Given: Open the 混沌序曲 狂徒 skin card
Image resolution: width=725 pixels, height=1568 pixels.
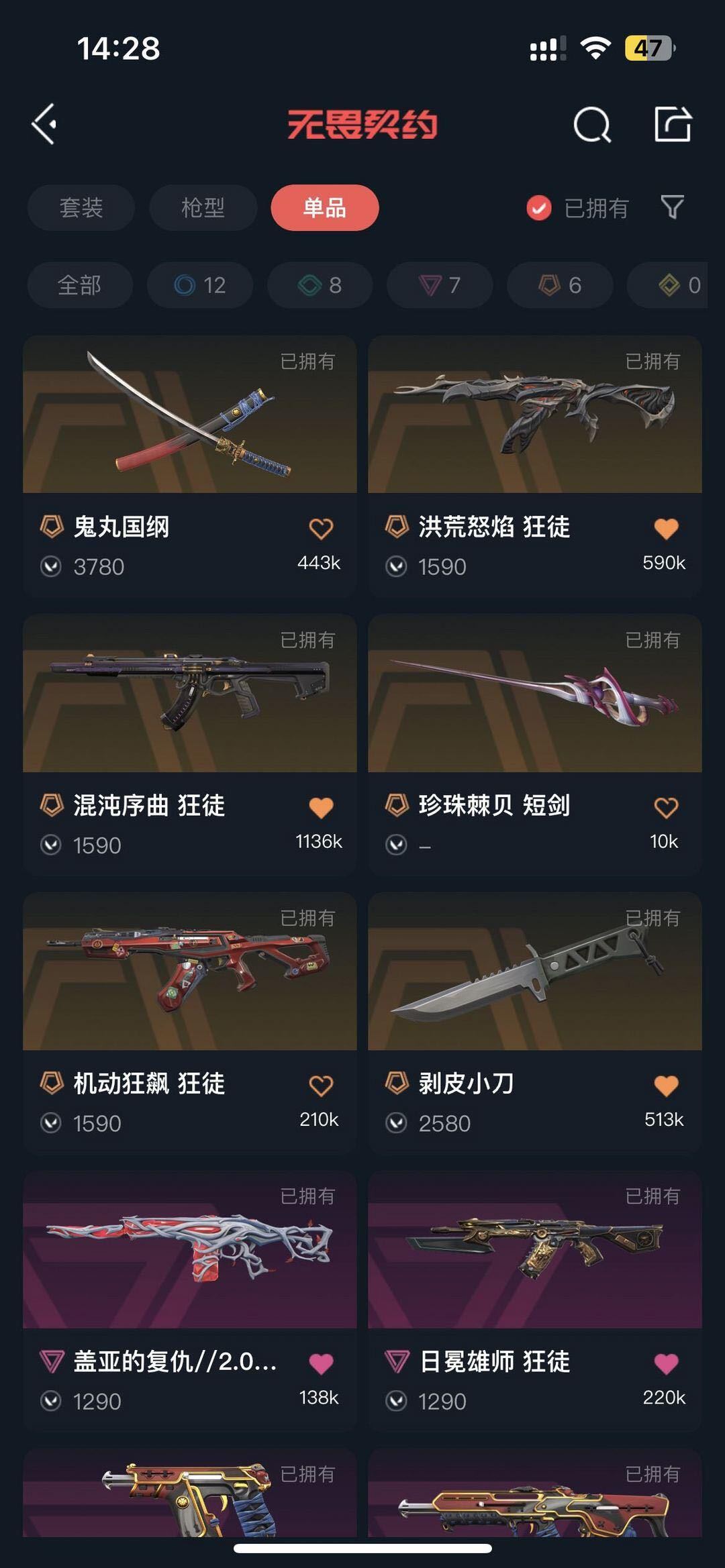Looking at the screenshot, I should pyautogui.click(x=189, y=744).
